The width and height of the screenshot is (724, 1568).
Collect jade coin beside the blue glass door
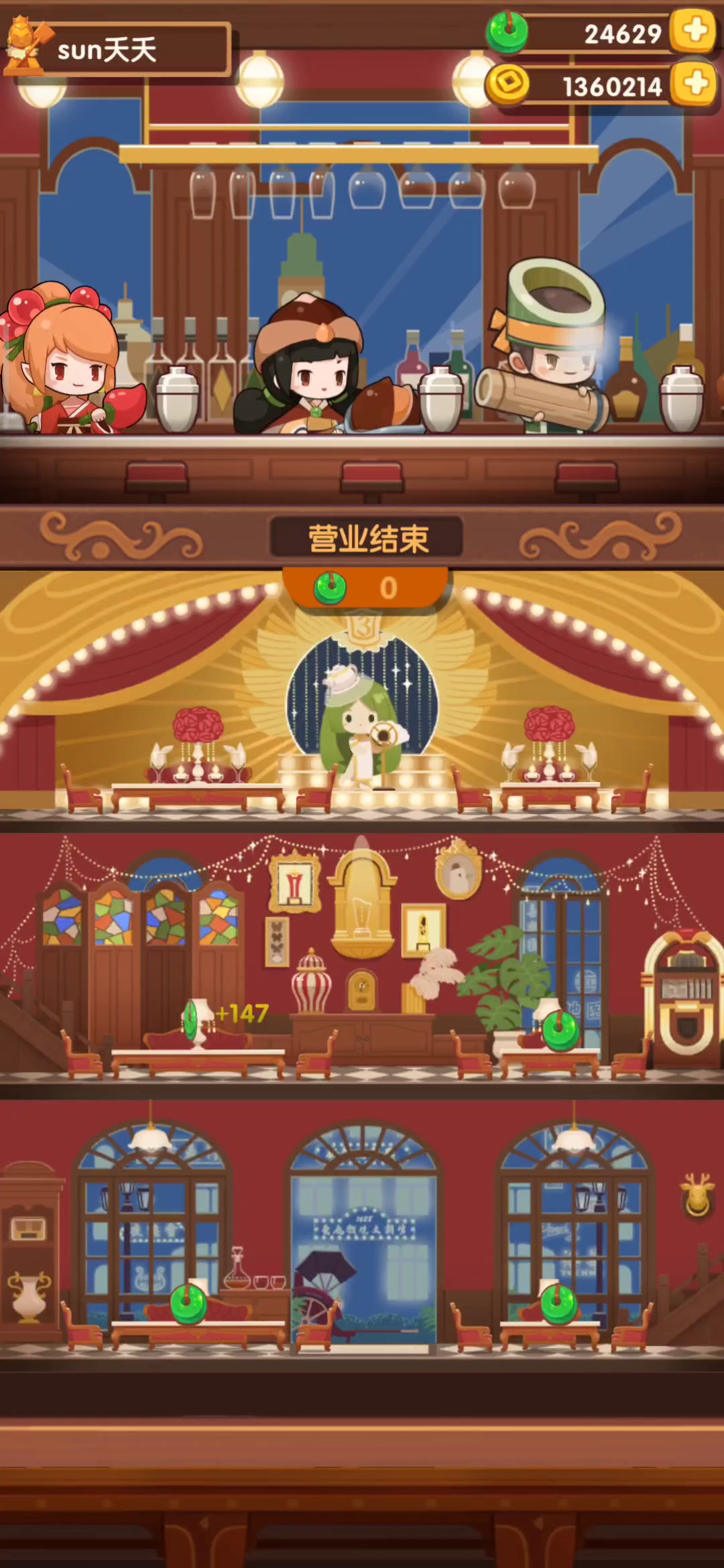[560, 1030]
